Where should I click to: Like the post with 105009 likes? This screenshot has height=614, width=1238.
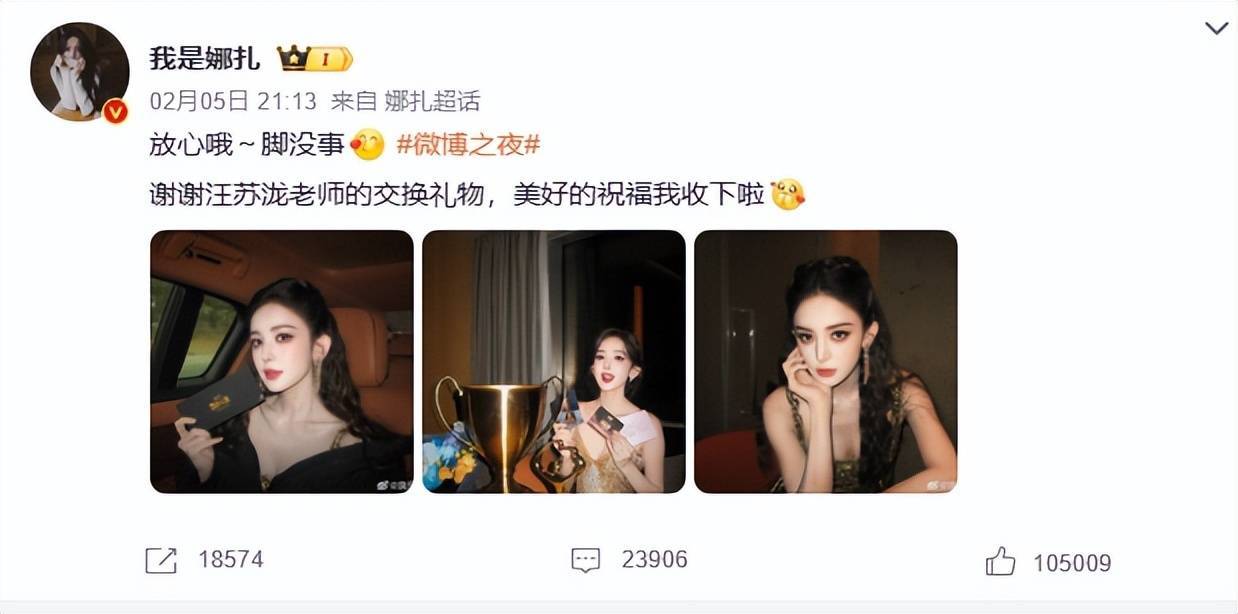1000,562
